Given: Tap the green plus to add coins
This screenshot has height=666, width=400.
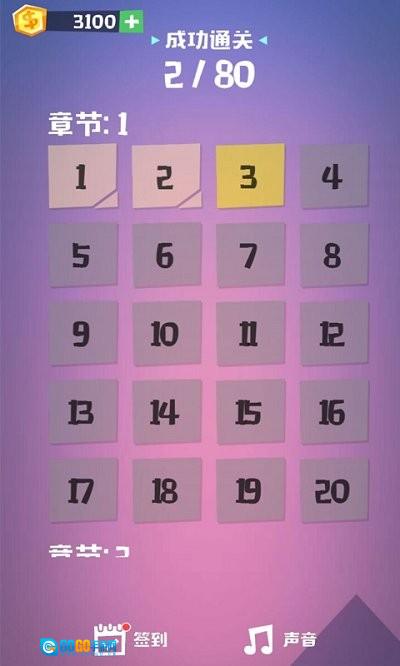Looking at the screenshot, I should coord(131,21).
